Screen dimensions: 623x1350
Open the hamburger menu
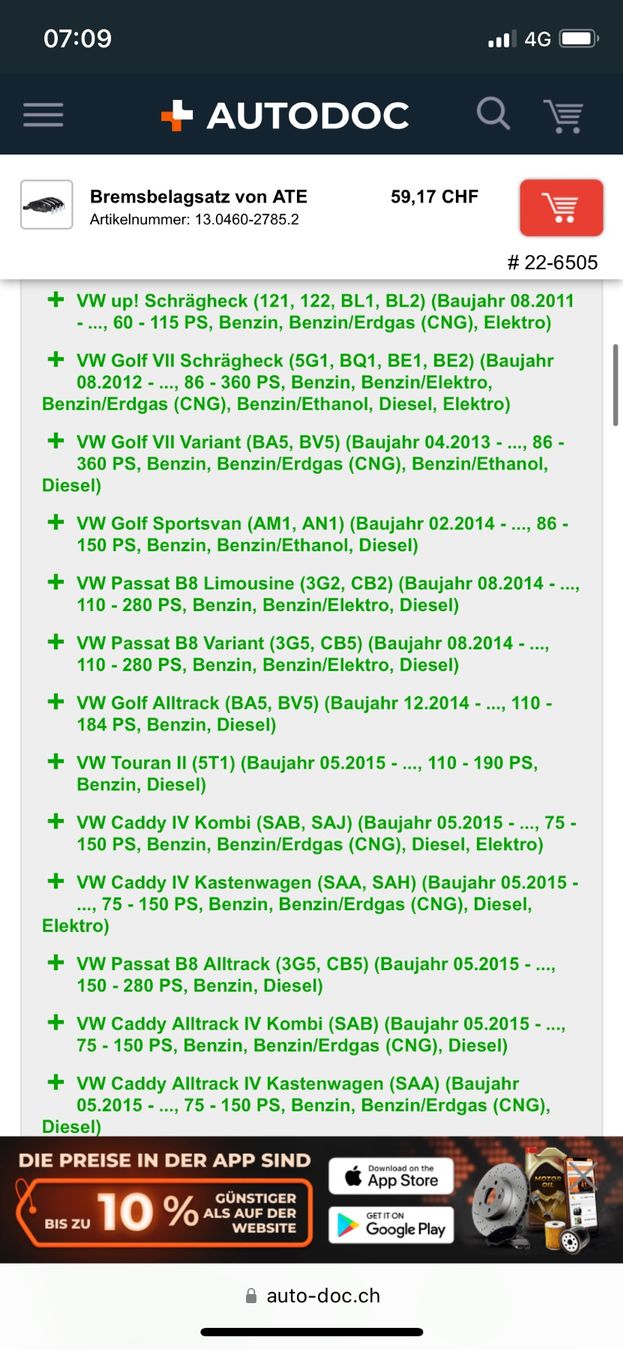43,115
